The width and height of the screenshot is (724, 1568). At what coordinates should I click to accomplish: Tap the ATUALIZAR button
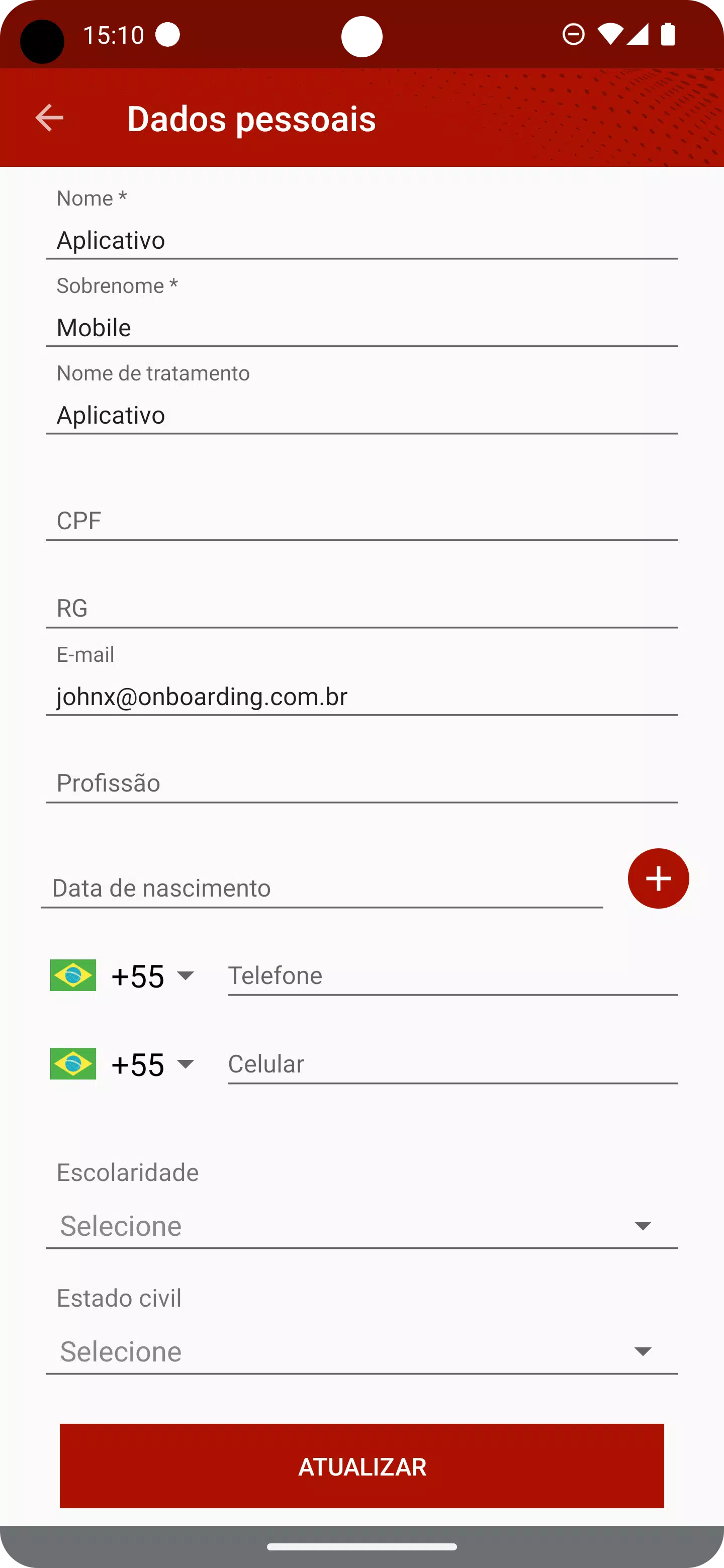[x=361, y=1466]
